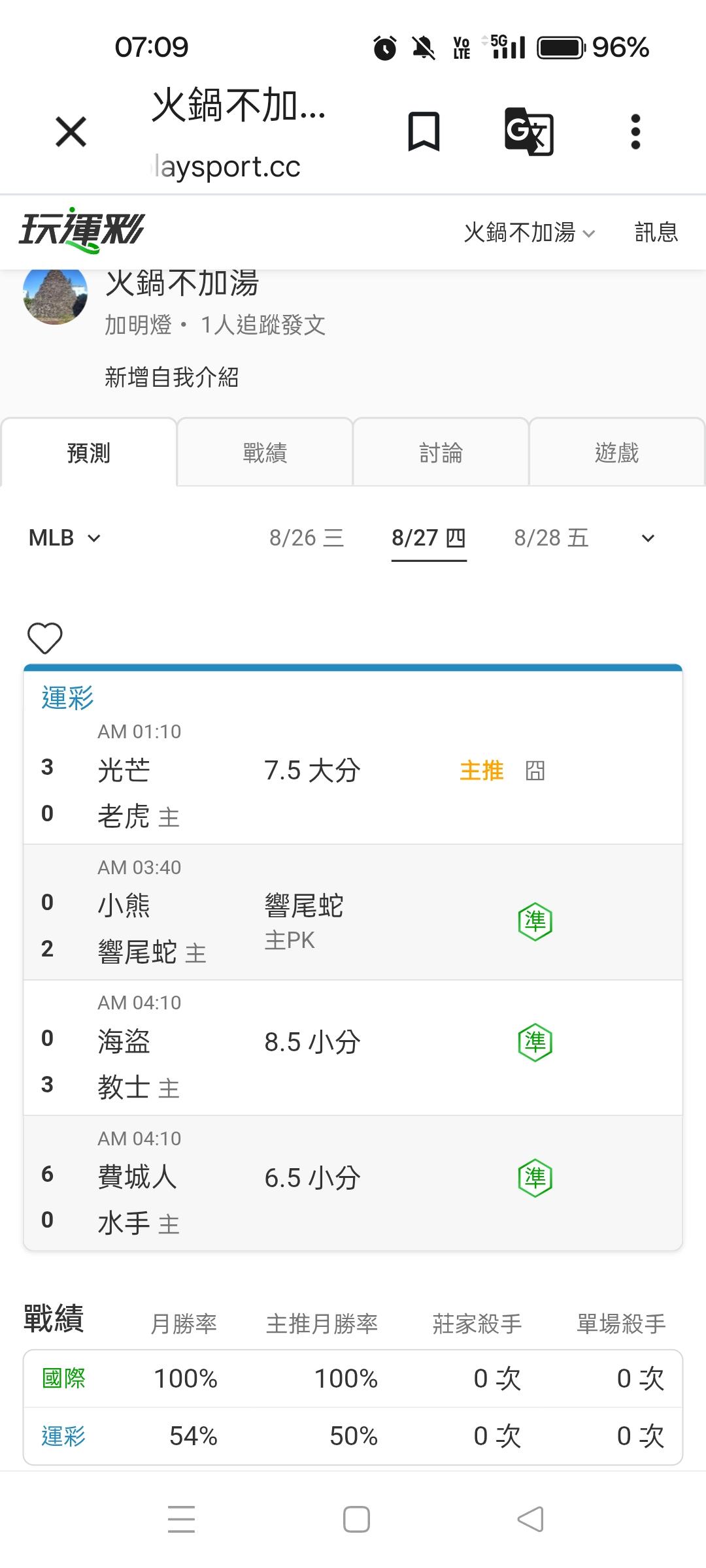Screen dimensions: 706x1568
Task: Tap 新增自我介紹 to add intro
Action: (172, 377)
